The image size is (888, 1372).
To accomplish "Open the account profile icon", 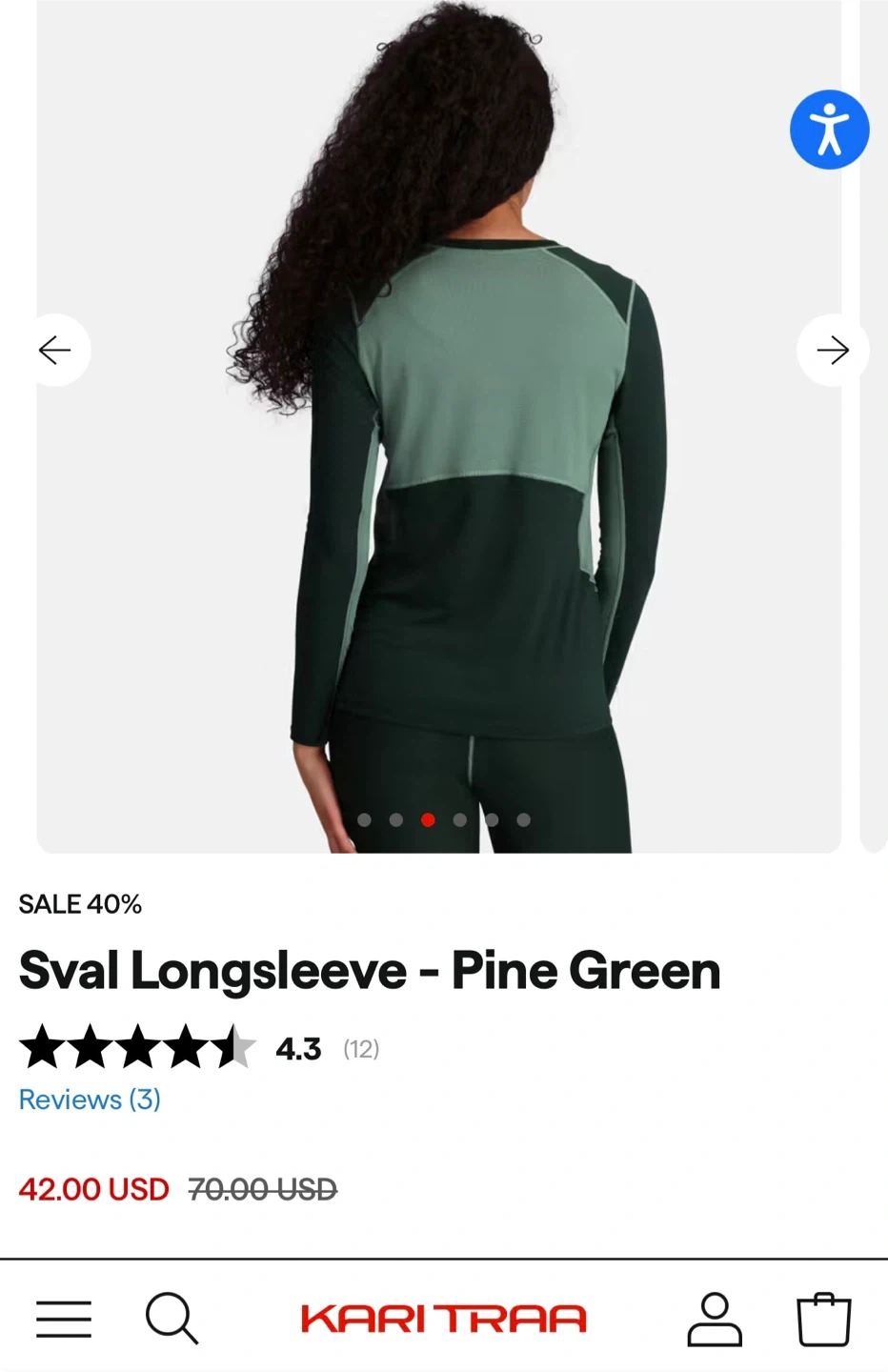I will click(x=714, y=1320).
